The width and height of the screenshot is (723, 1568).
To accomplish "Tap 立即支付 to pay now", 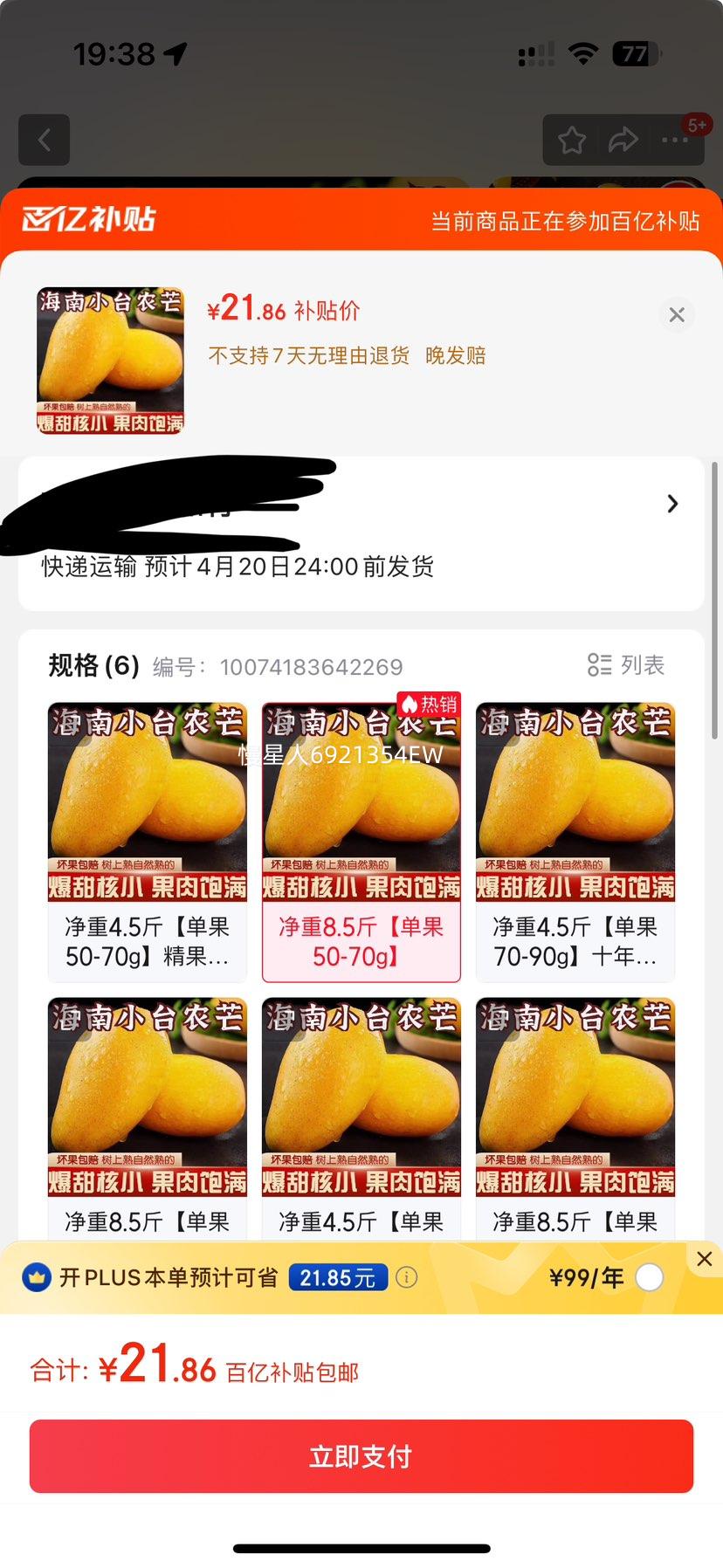I will [x=361, y=1456].
